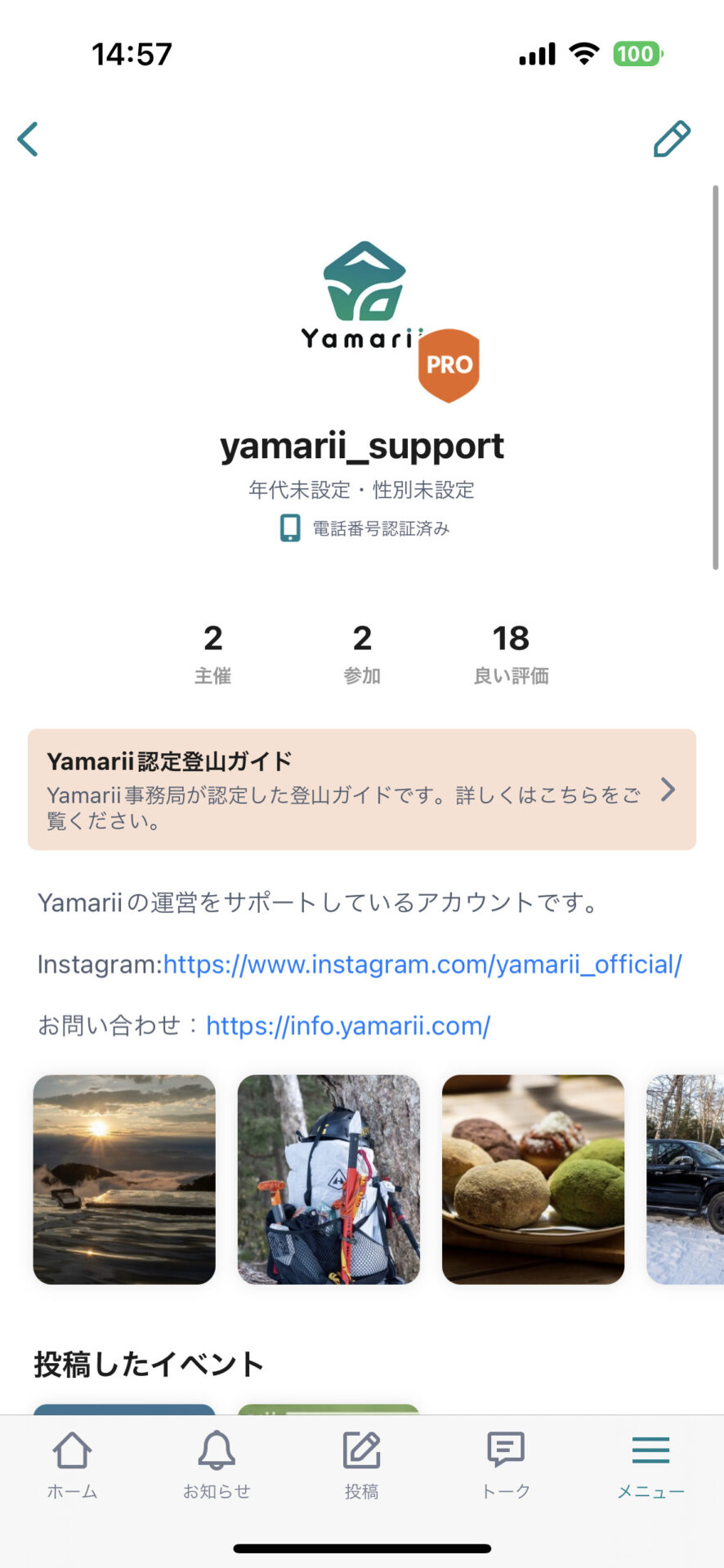Tap the back arrow at top left

click(29, 139)
